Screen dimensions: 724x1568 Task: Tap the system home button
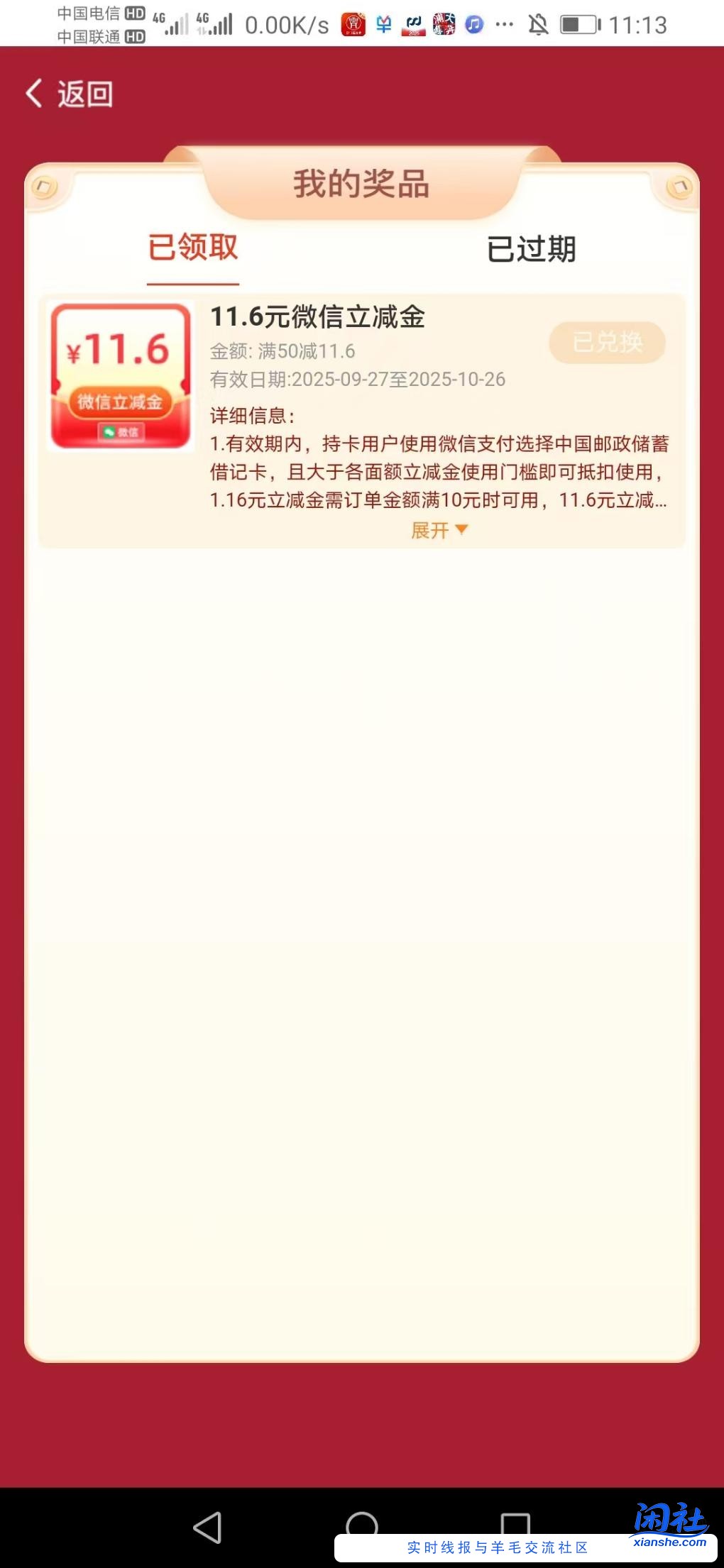(362, 1525)
